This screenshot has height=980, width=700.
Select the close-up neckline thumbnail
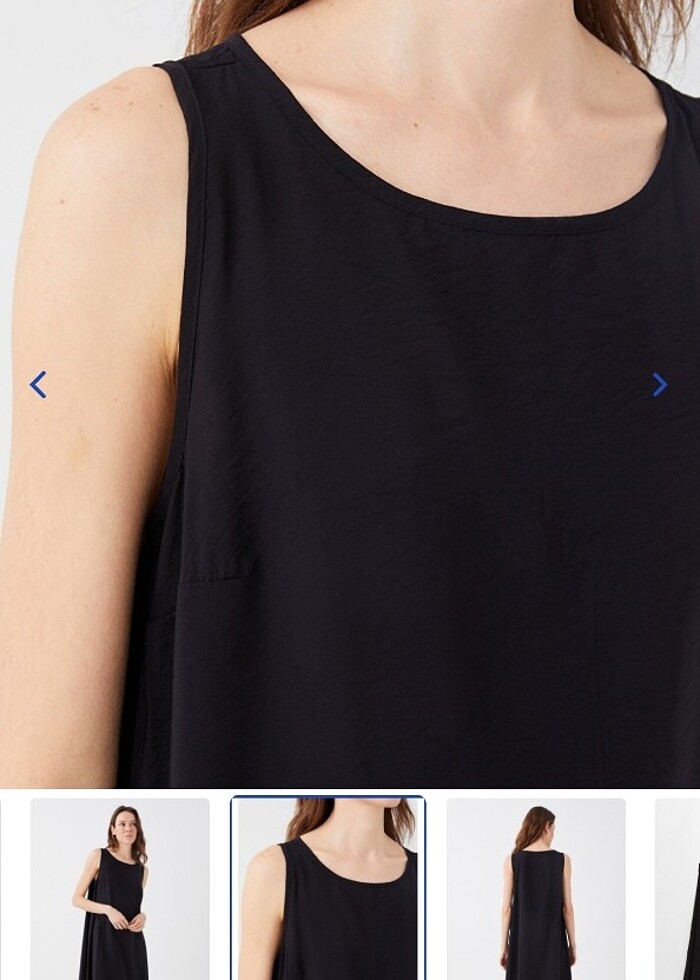tap(328, 888)
